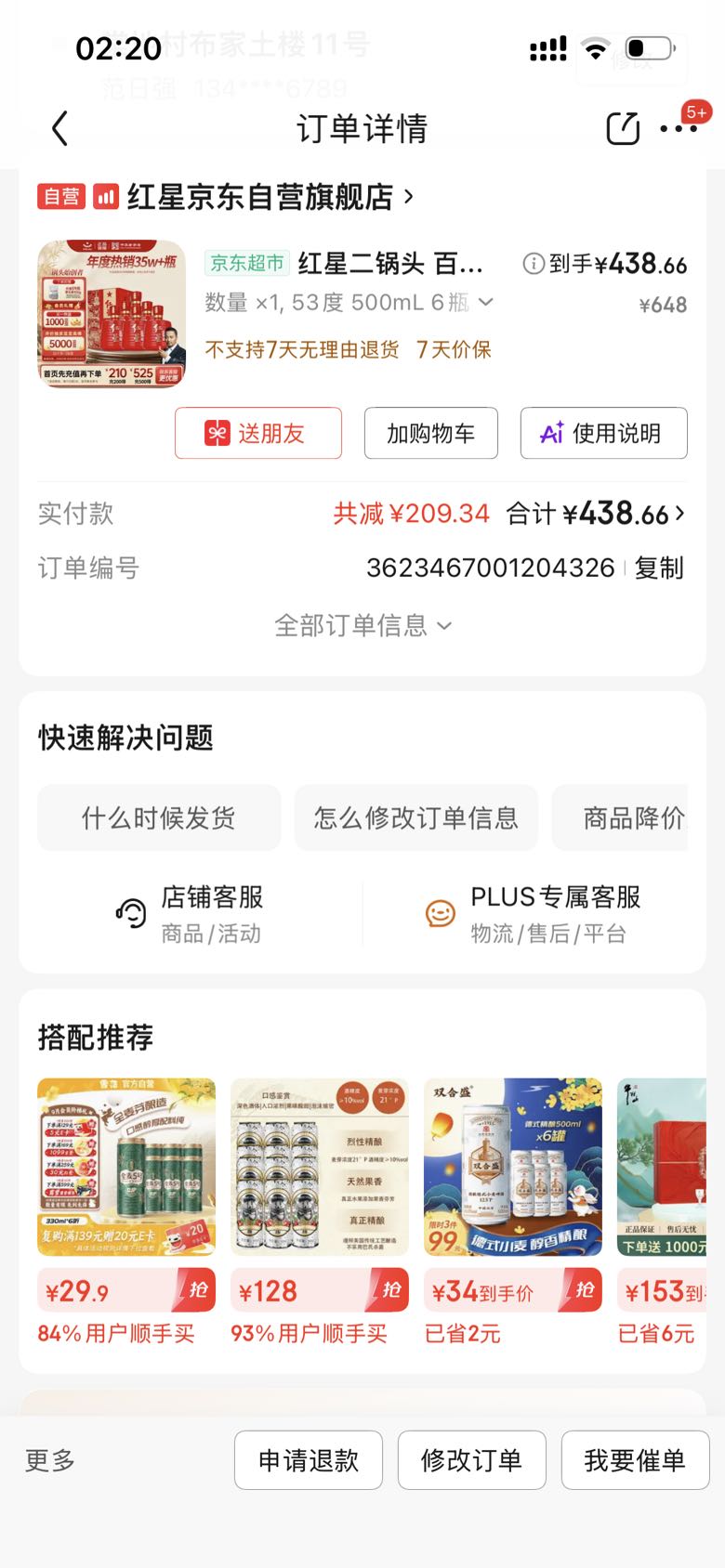Select the 怎么修改订单信息 quick question
Screen dimensions: 725x1568
[x=416, y=817]
